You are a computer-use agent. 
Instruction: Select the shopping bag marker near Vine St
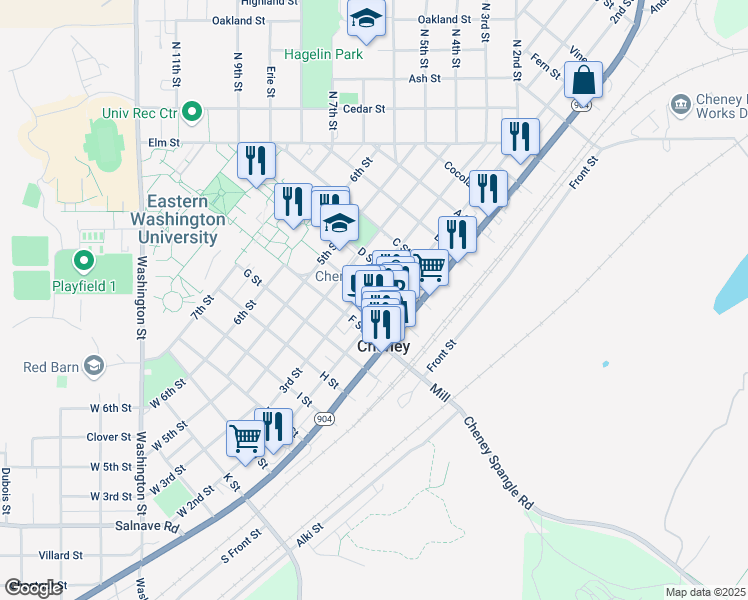583,78
